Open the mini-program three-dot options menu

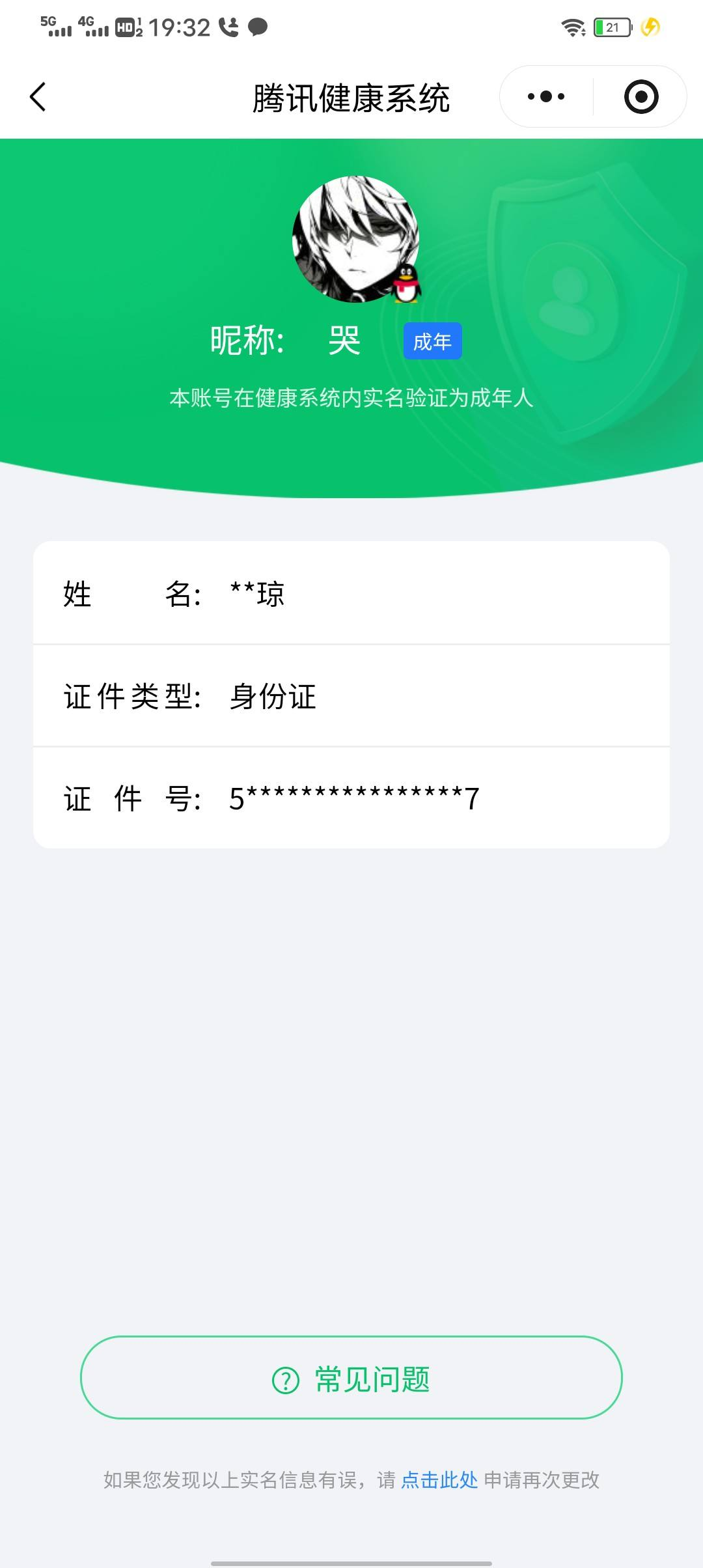[547, 96]
